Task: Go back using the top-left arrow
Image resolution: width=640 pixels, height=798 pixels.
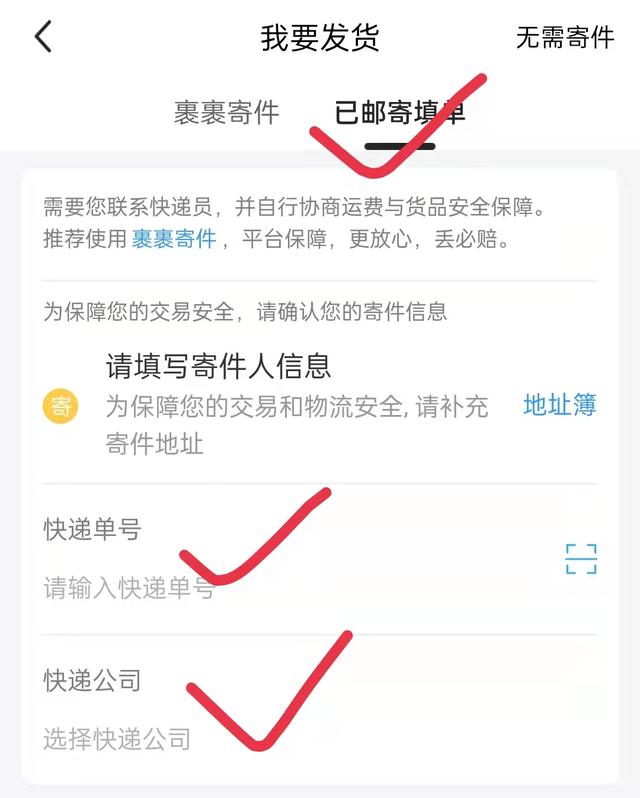Action: click(x=43, y=37)
